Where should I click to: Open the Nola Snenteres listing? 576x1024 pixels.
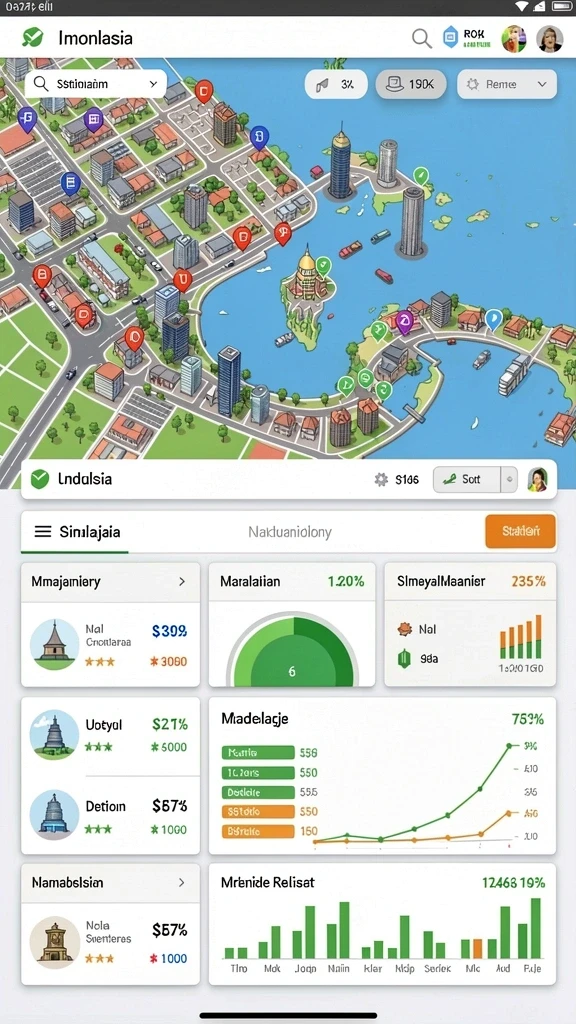tap(110, 943)
